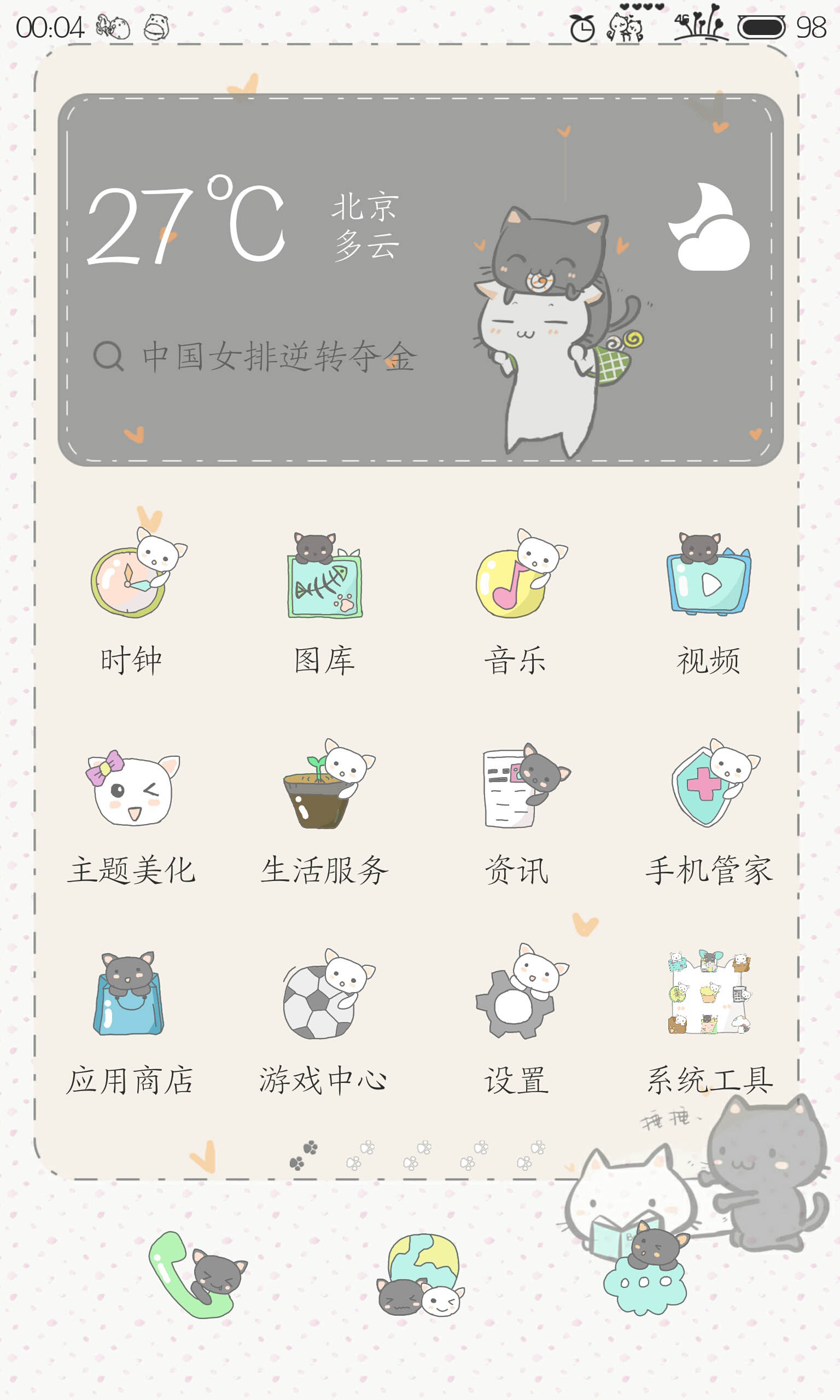Viewport: 840px width, 1400px height.
Task: Open the phone dialer in the dock
Action: pos(196,1276)
